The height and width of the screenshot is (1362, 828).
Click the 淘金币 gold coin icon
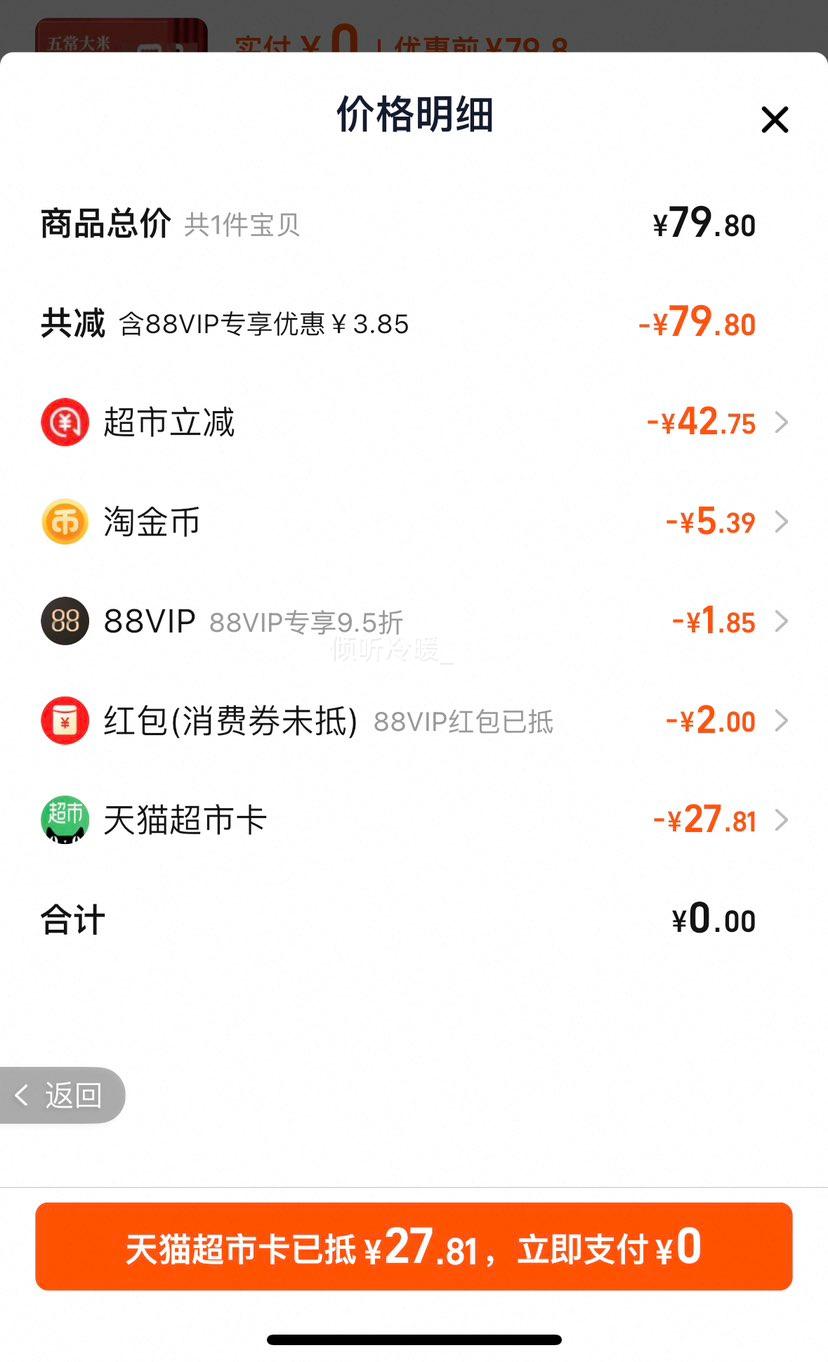click(64, 522)
